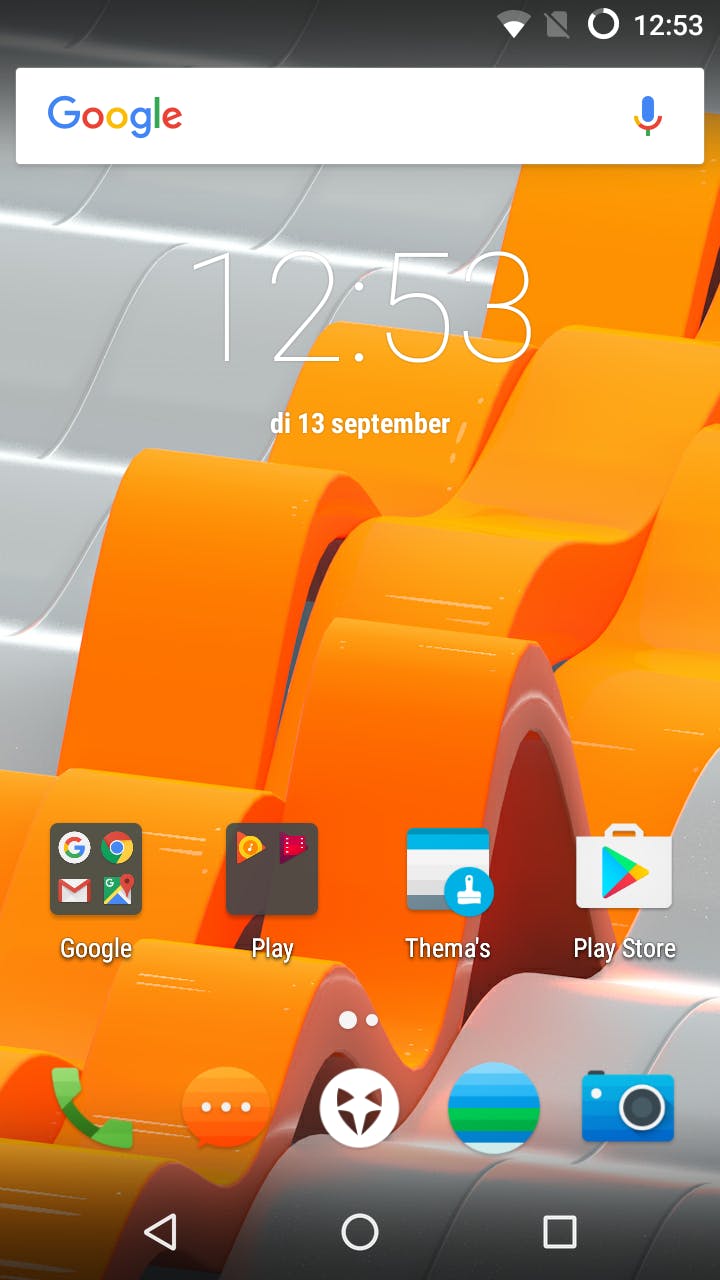Open the phone dialer
720x1280 pixels.
pos(92,1107)
